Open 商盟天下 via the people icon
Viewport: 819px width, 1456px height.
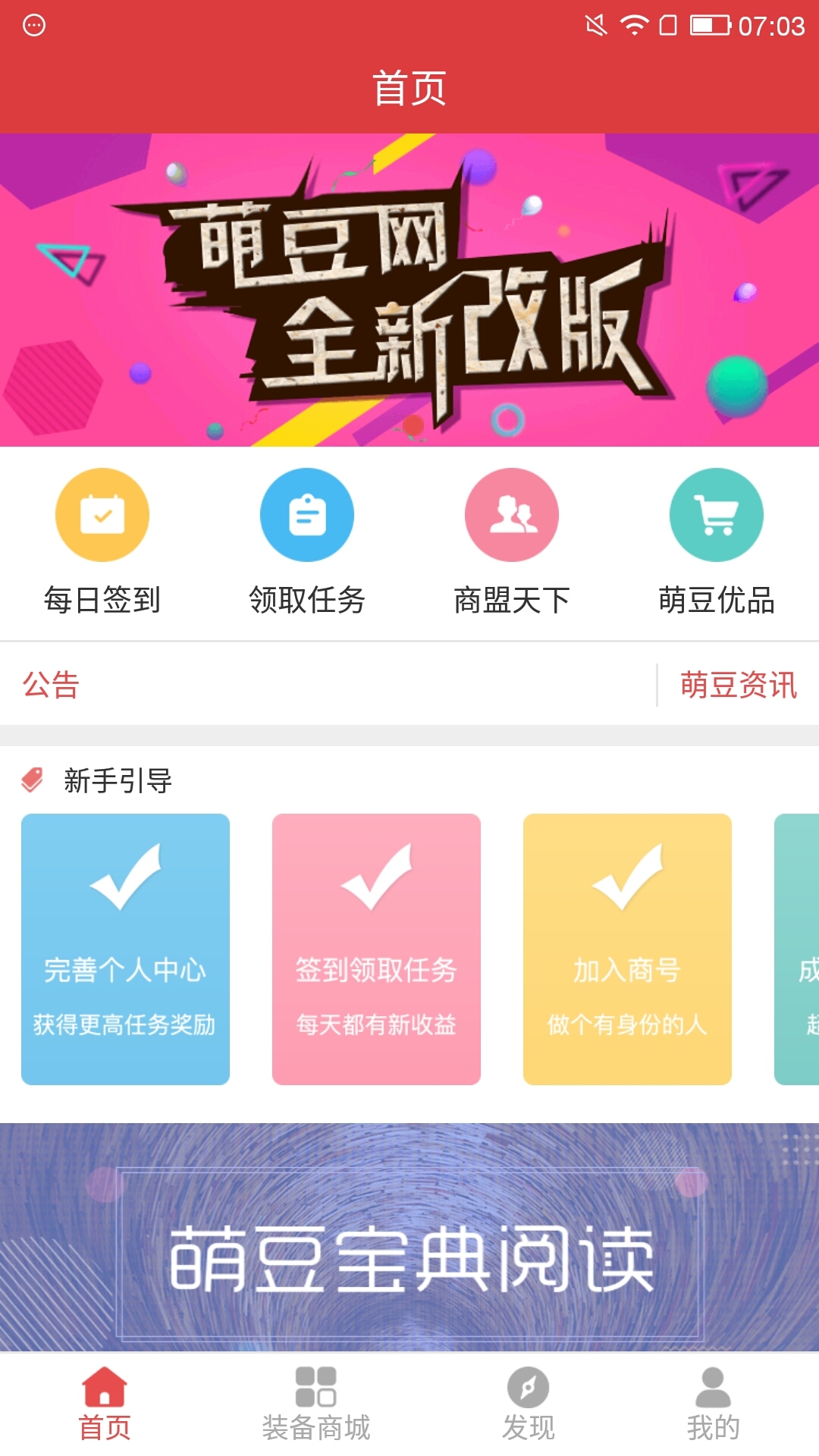(x=512, y=513)
